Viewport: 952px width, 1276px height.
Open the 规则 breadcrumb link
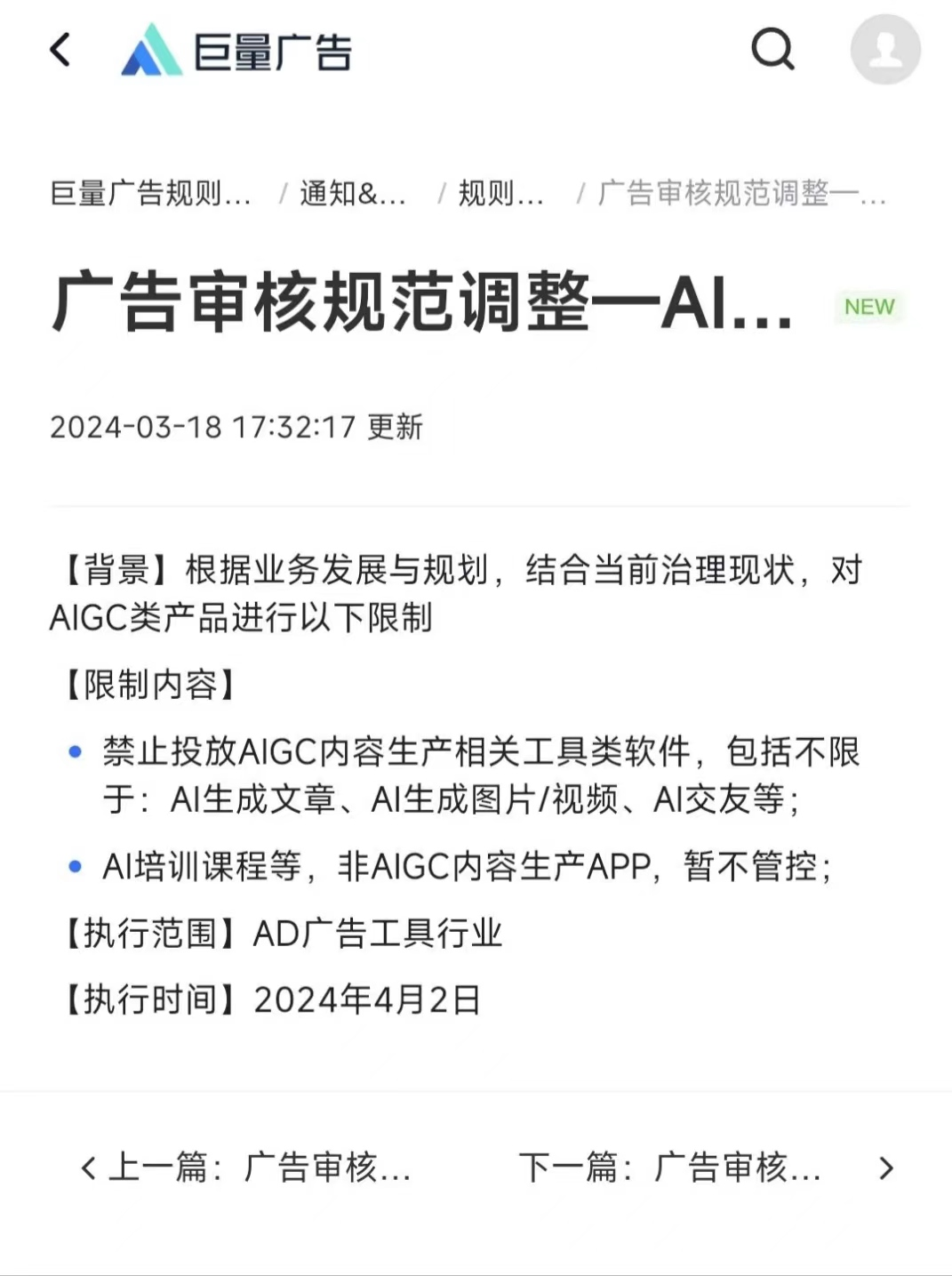click(x=500, y=193)
